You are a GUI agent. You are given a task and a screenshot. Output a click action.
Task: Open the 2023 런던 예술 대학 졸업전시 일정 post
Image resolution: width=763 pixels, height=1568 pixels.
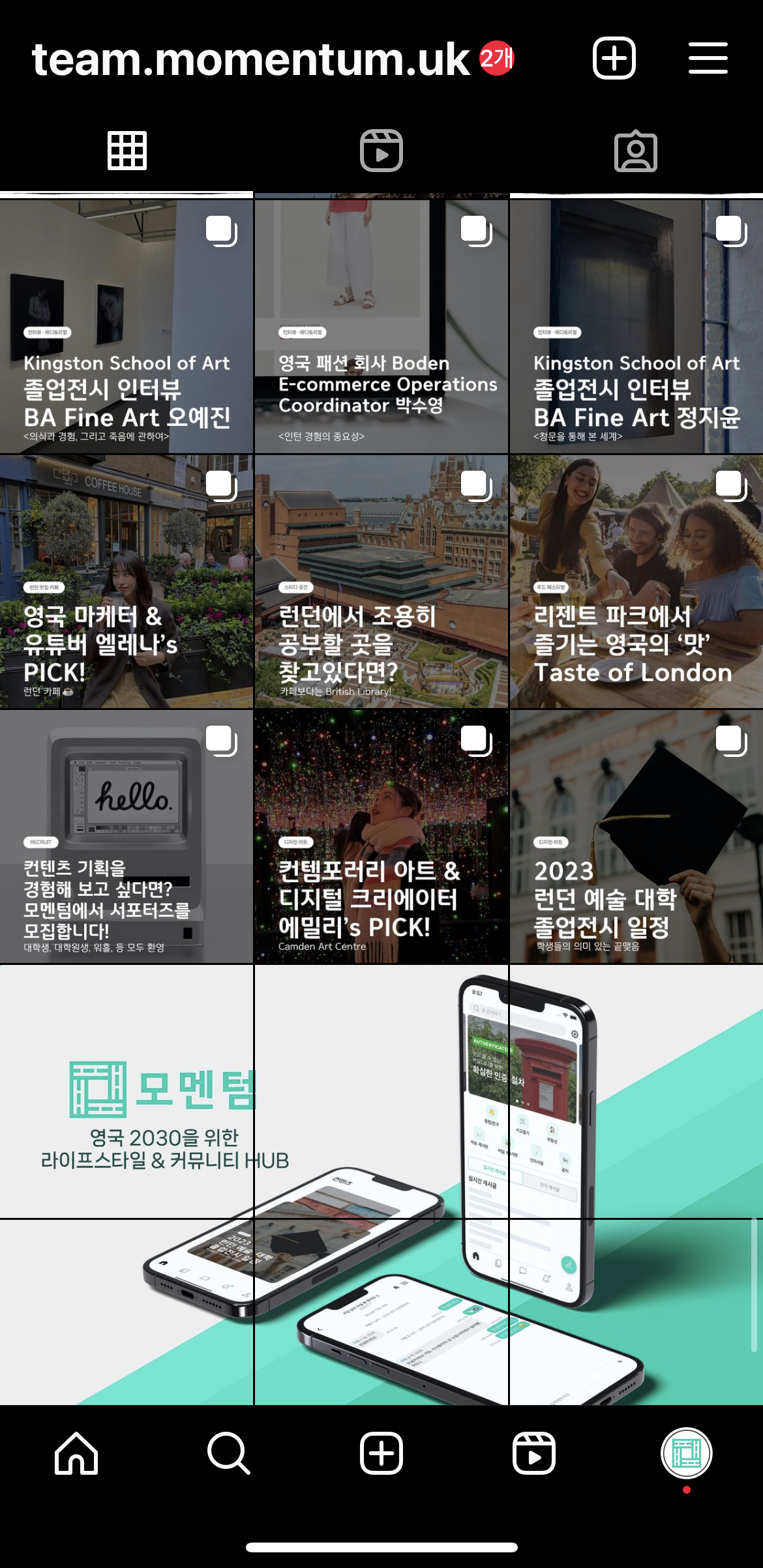click(x=636, y=836)
